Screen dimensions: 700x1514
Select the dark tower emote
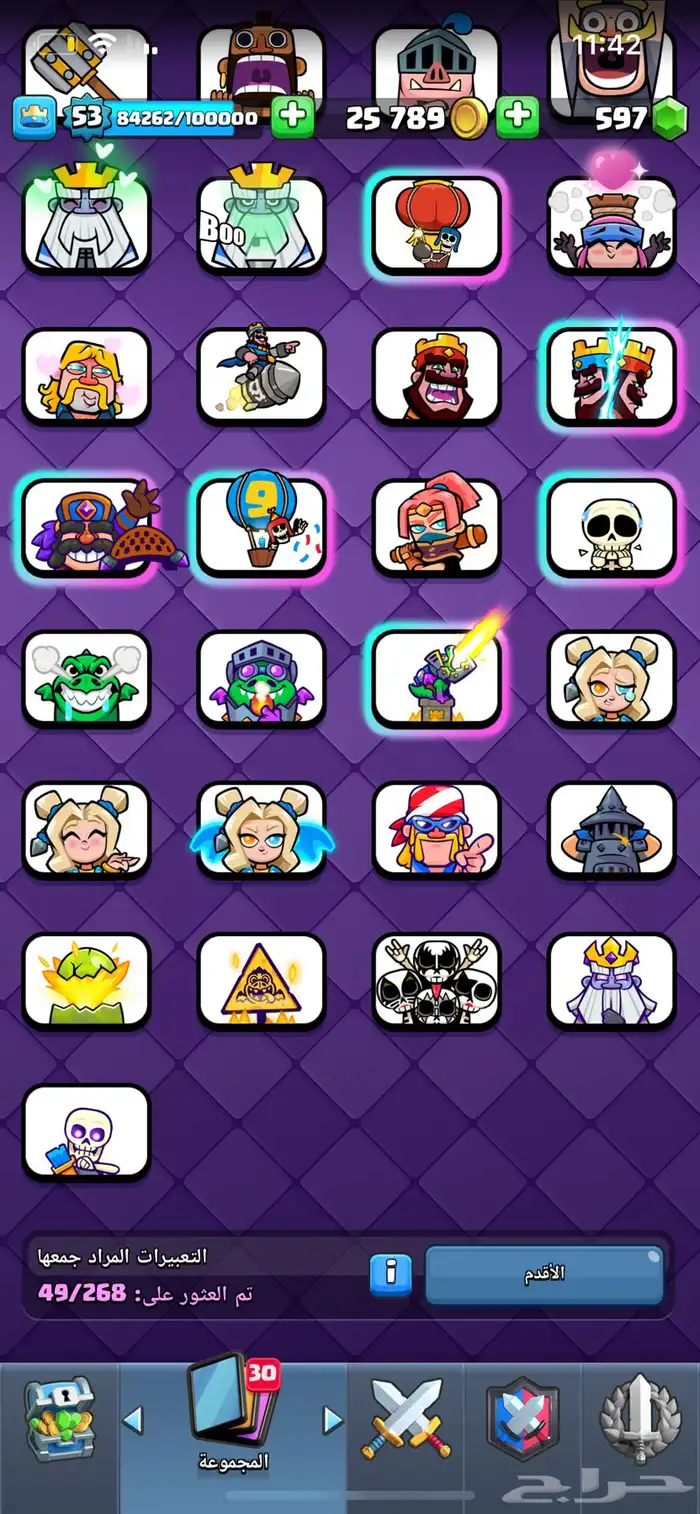[x=611, y=830]
